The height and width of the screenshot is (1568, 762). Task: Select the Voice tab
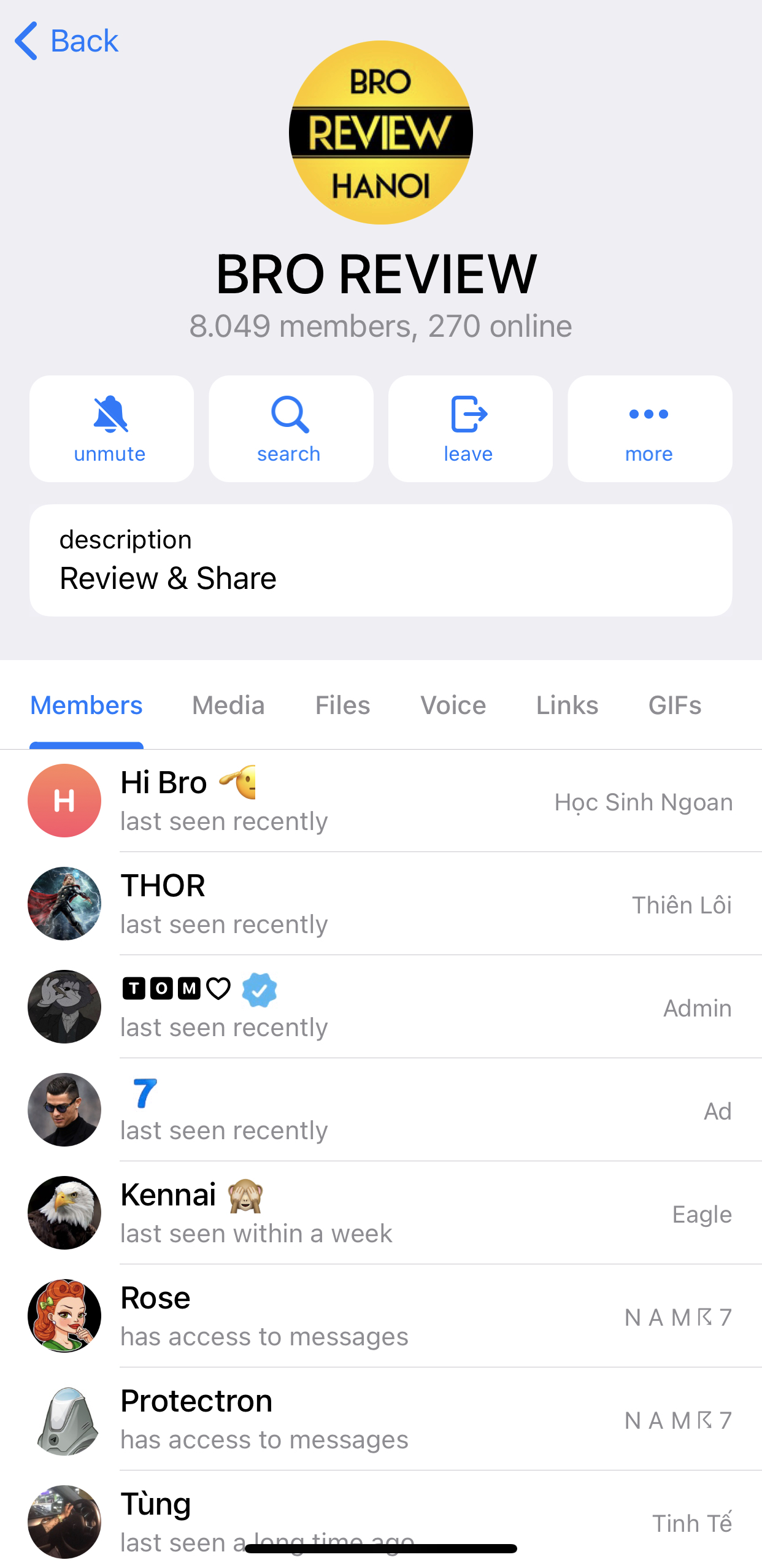point(453,705)
